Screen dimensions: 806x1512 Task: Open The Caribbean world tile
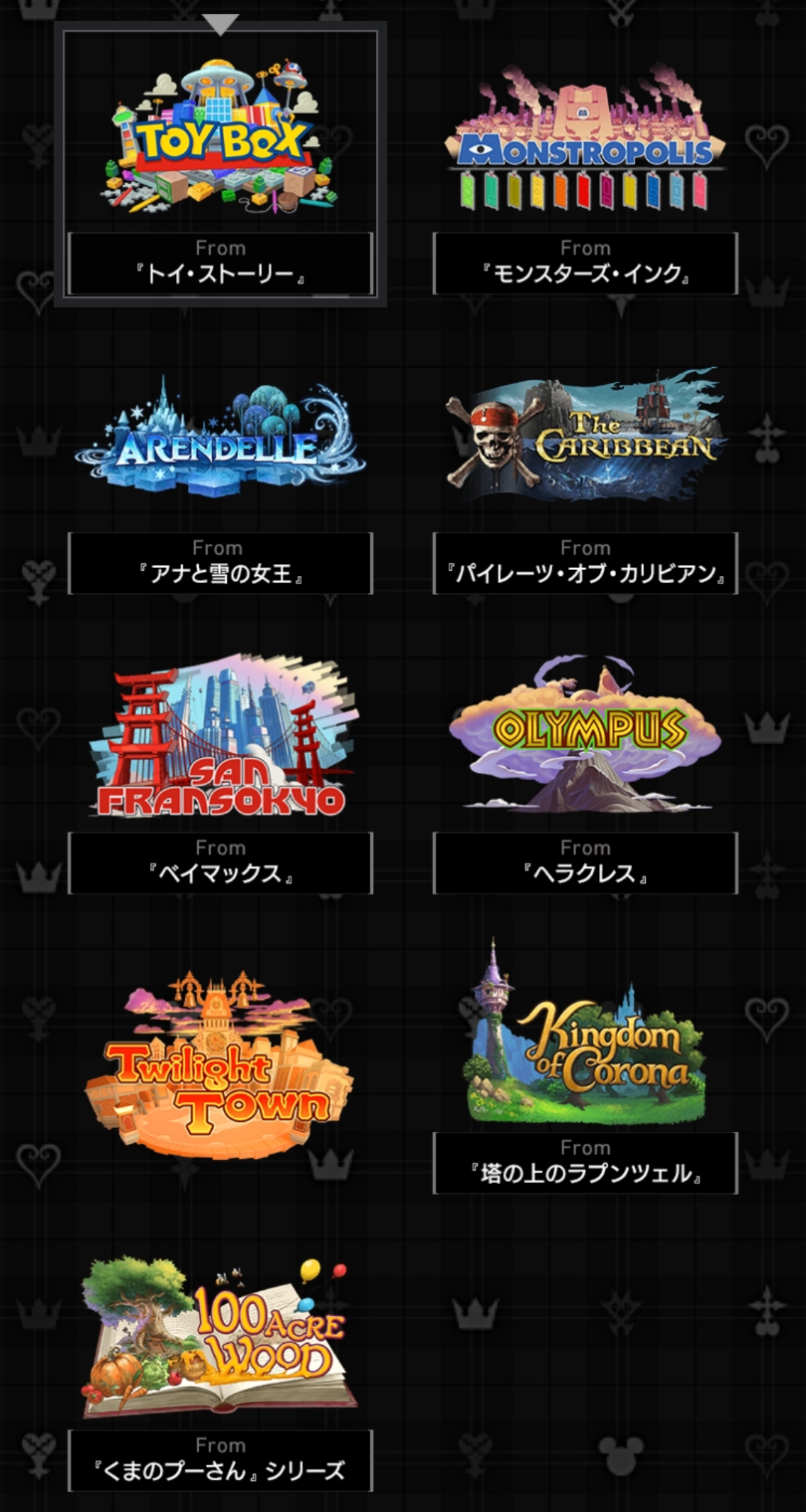pos(585,440)
